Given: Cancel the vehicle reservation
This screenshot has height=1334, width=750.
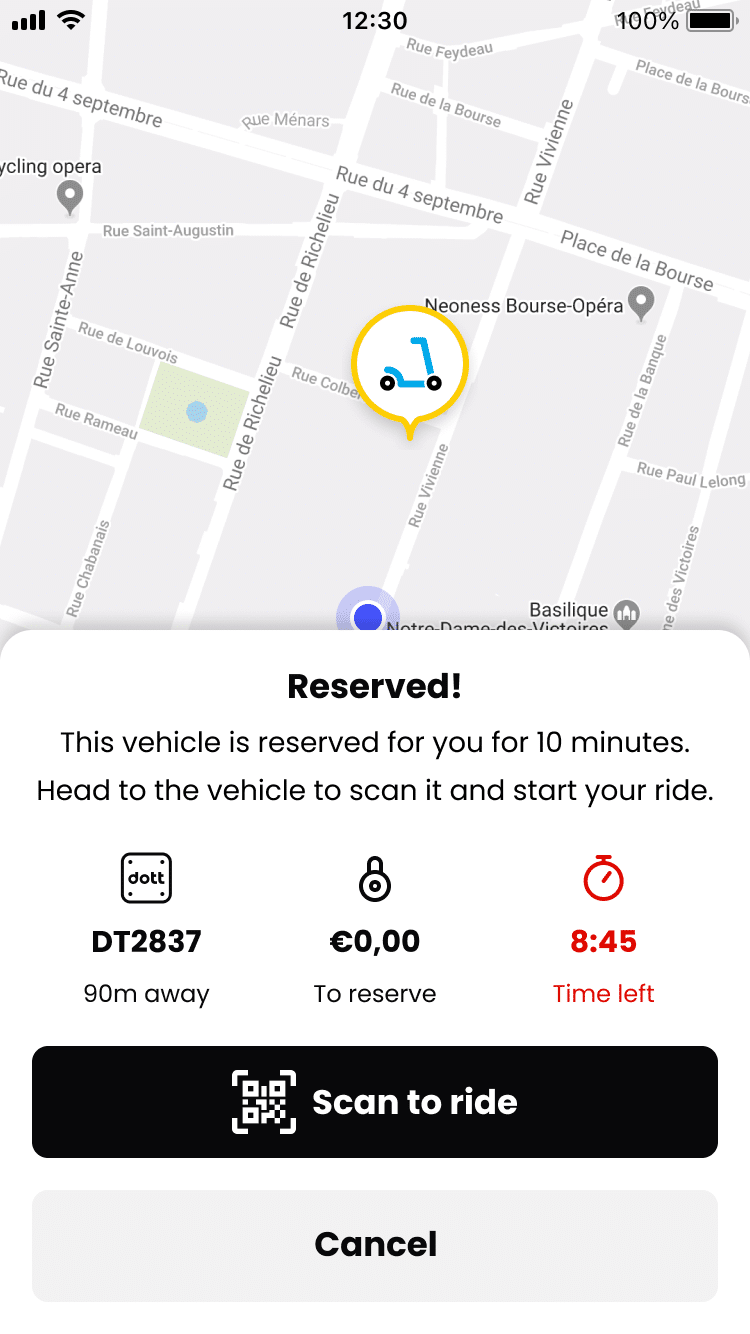Looking at the screenshot, I should 375,1245.
